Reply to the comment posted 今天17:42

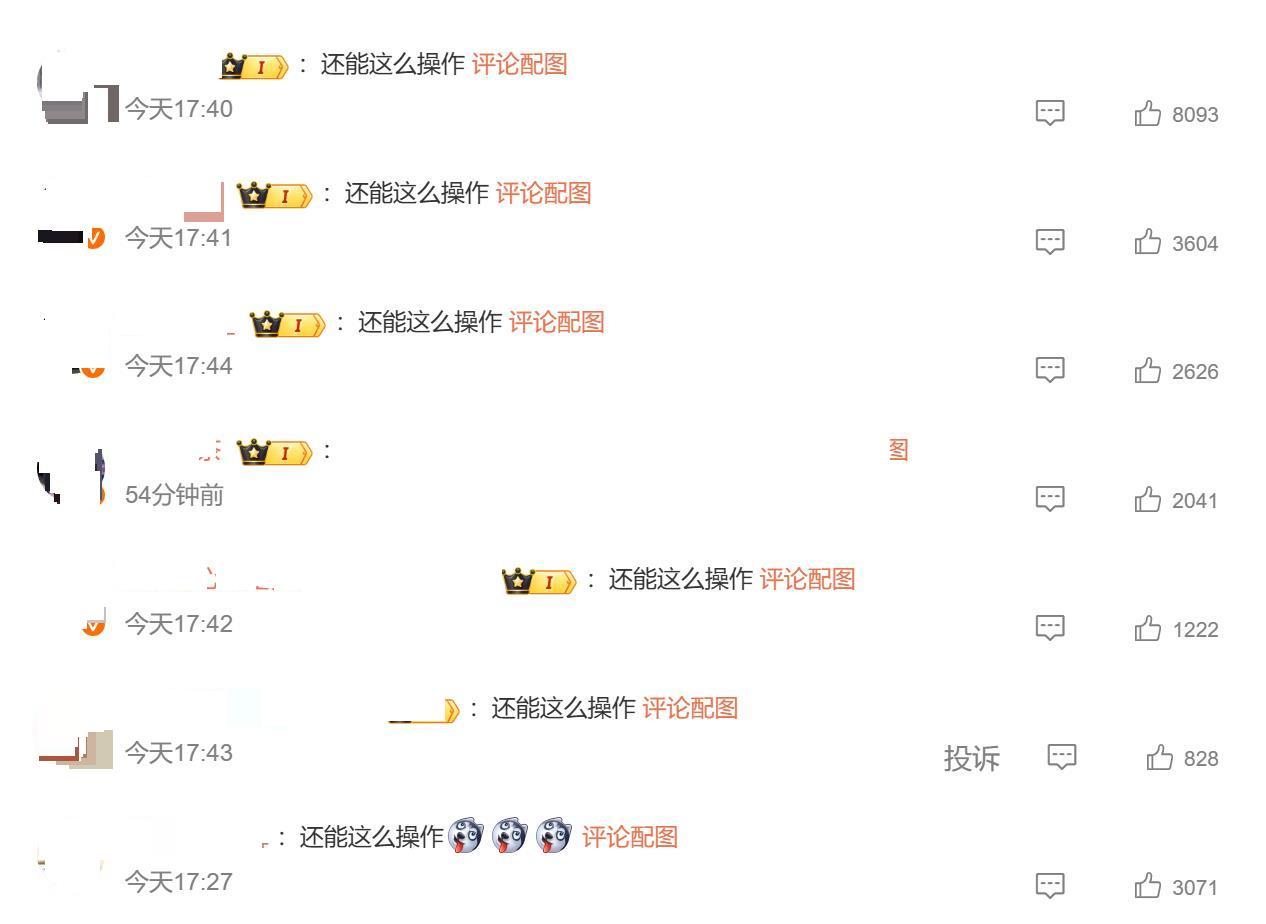tap(1049, 627)
